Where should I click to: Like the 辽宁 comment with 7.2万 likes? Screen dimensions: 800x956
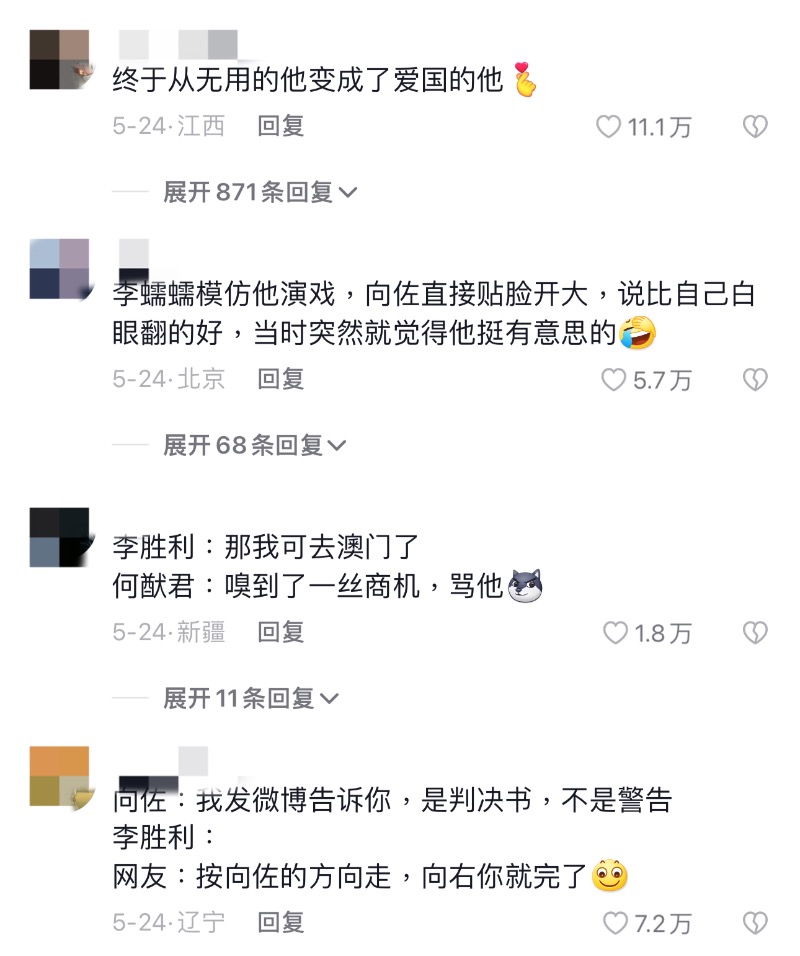[613, 923]
